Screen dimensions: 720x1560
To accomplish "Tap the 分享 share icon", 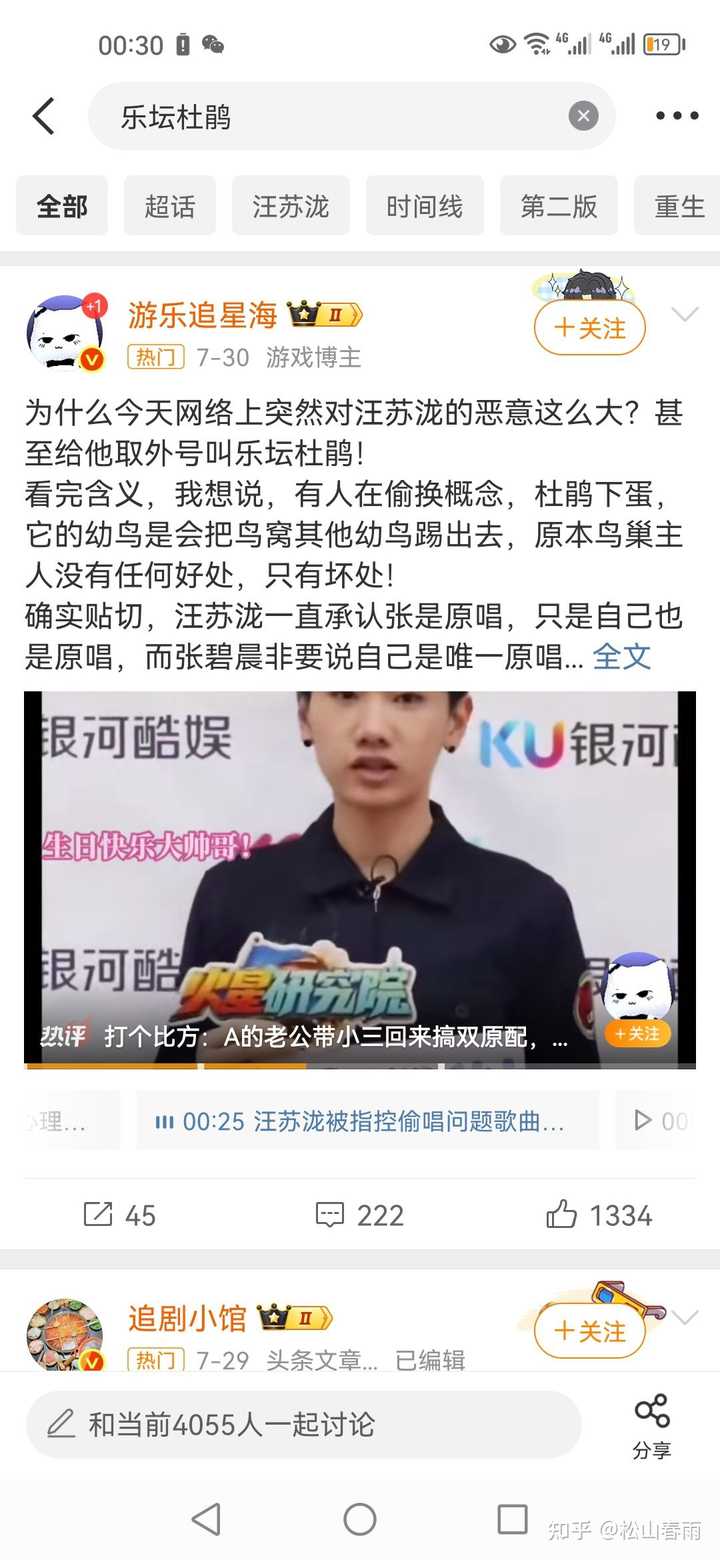I will [x=652, y=1426].
